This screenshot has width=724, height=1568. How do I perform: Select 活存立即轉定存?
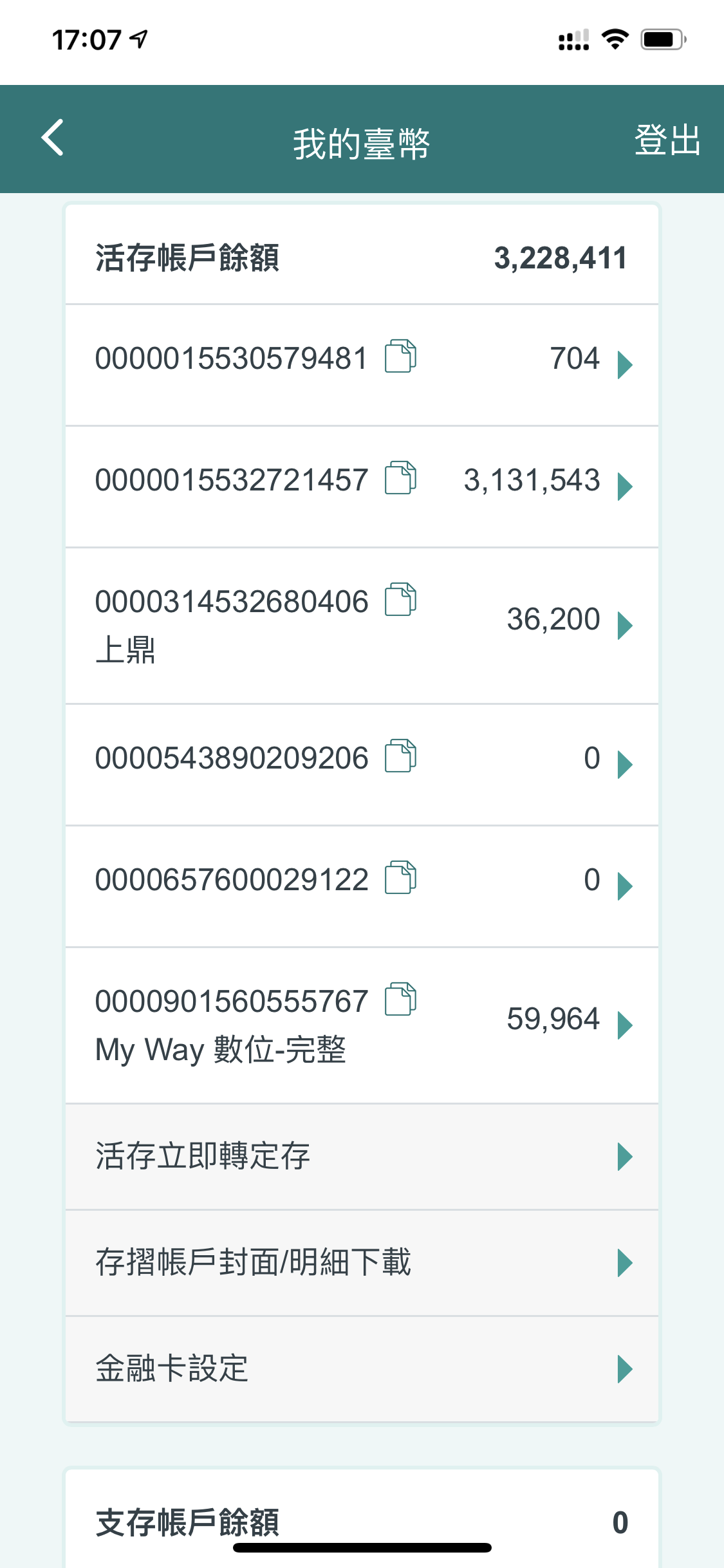pyautogui.click(x=362, y=1156)
